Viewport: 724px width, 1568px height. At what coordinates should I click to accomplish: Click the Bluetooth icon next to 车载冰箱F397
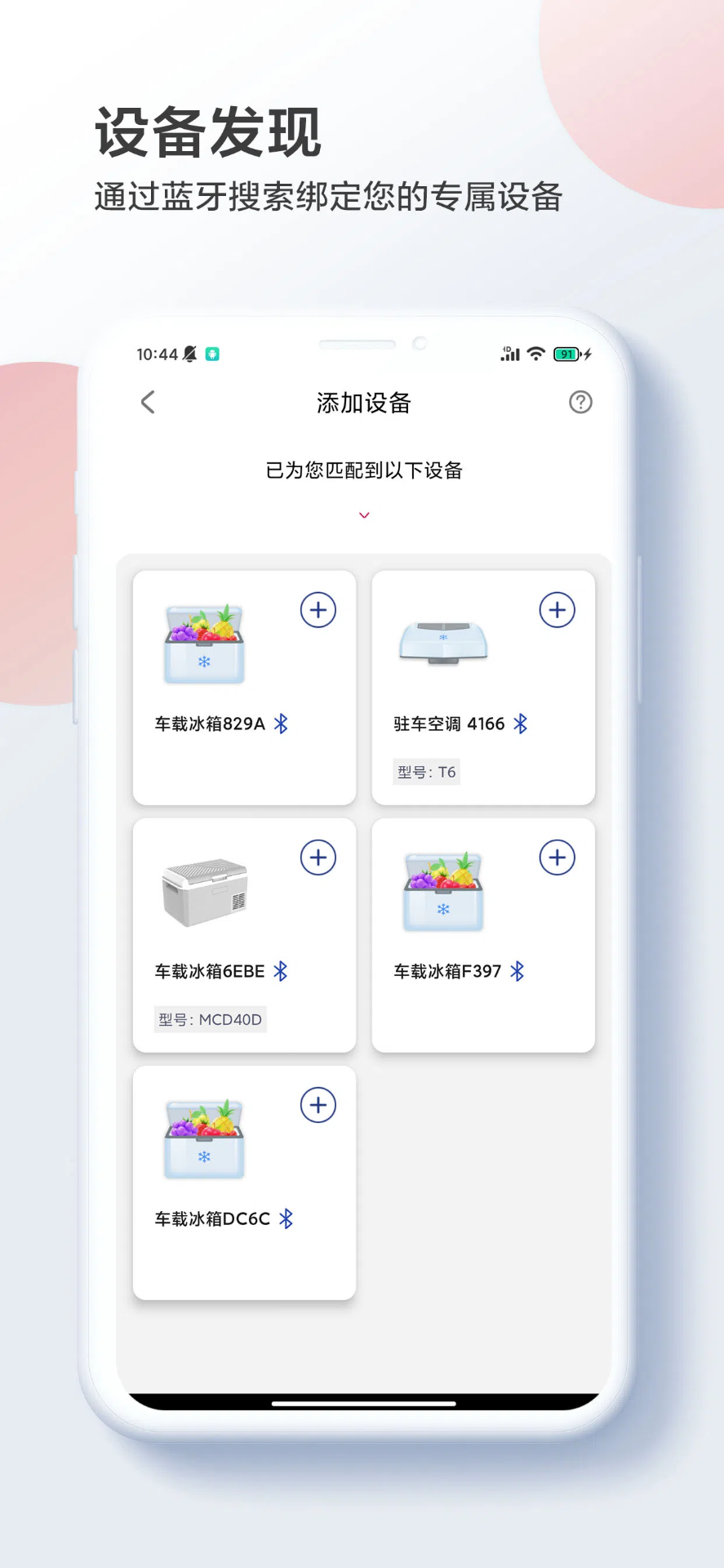pyautogui.click(x=517, y=972)
